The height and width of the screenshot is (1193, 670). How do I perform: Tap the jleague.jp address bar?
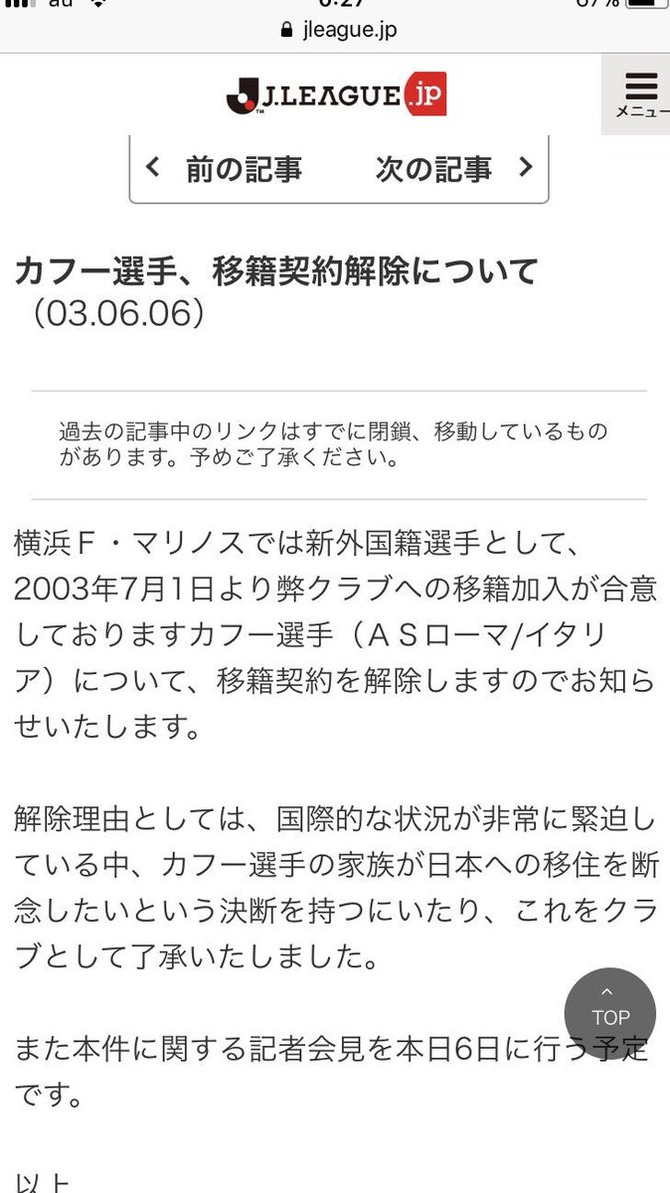[338, 30]
